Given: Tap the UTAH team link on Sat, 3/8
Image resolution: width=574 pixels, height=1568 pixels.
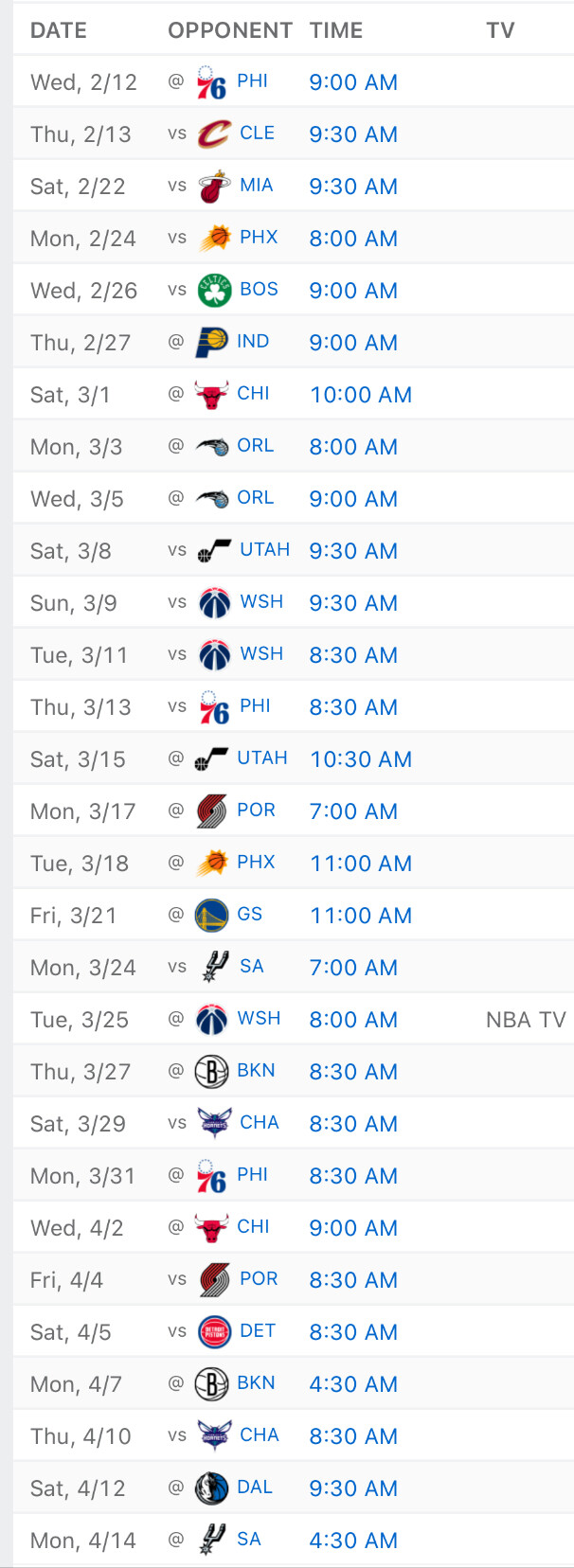Looking at the screenshot, I should [x=264, y=550].
